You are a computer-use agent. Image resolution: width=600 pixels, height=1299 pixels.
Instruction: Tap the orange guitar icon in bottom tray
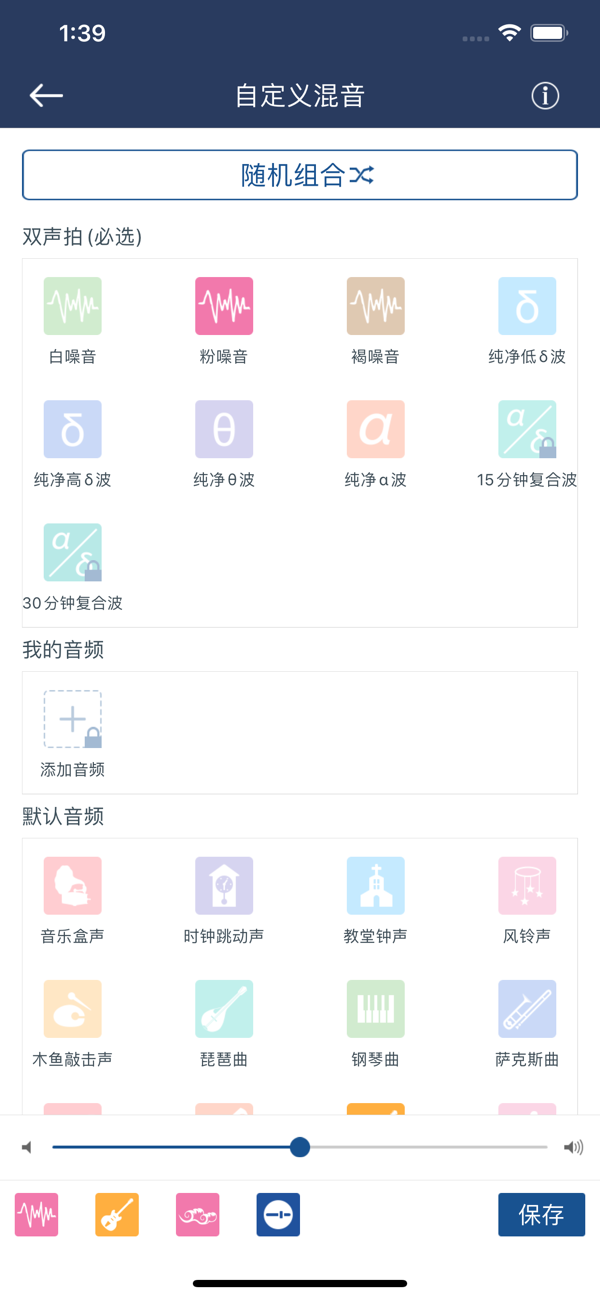click(x=117, y=1215)
